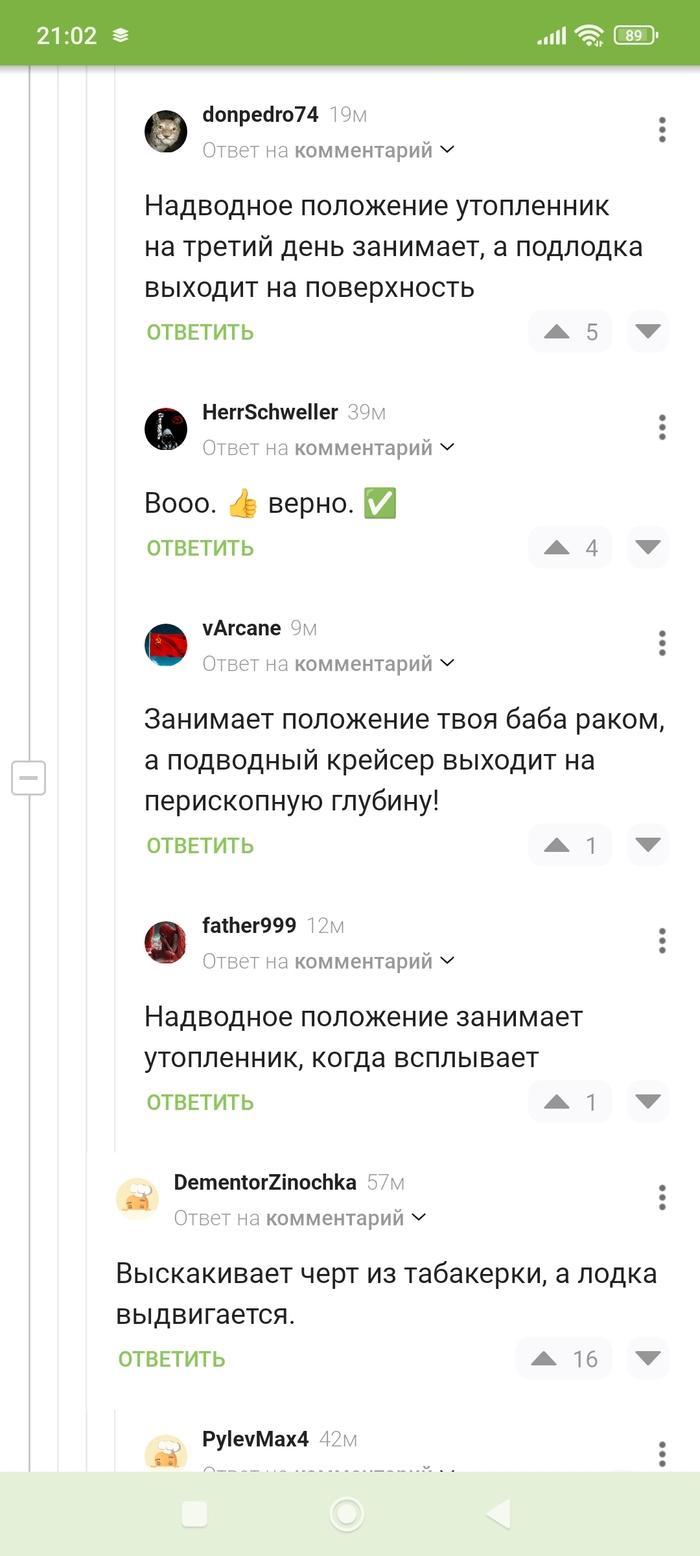Reply to HerrSchweller's comment

click(x=200, y=548)
